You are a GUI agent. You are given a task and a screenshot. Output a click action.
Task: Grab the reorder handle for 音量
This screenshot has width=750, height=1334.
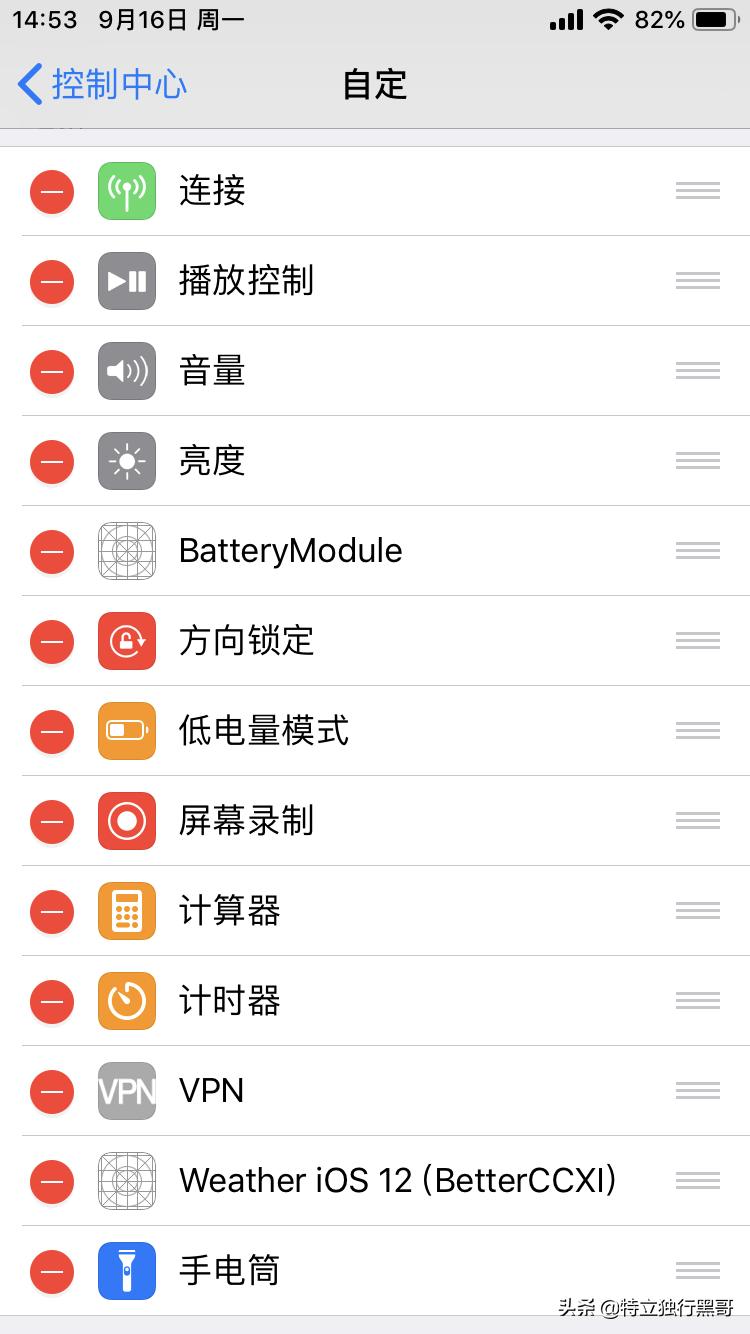697,371
